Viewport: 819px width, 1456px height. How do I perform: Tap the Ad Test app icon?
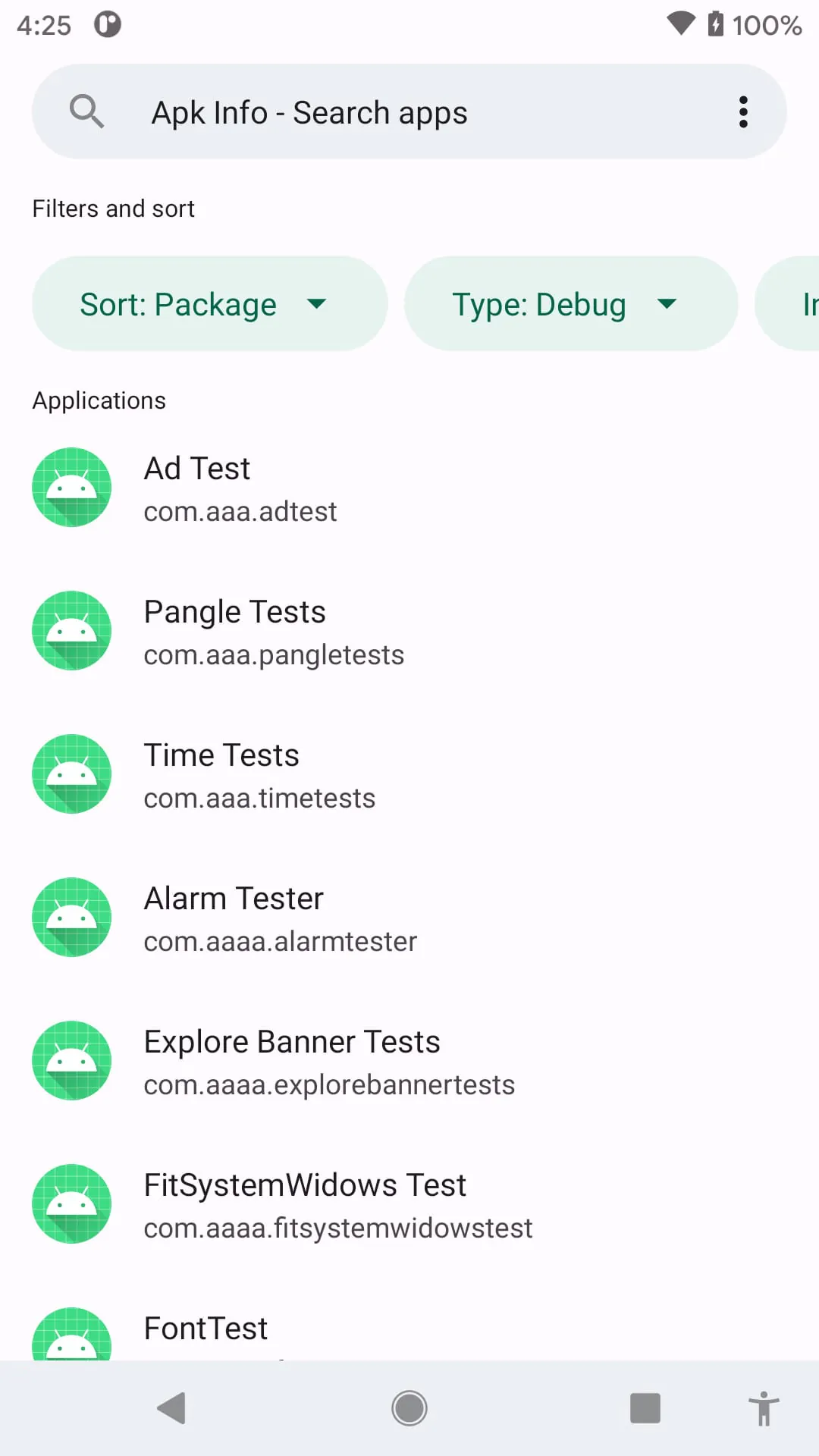click(x=72, y=487)
